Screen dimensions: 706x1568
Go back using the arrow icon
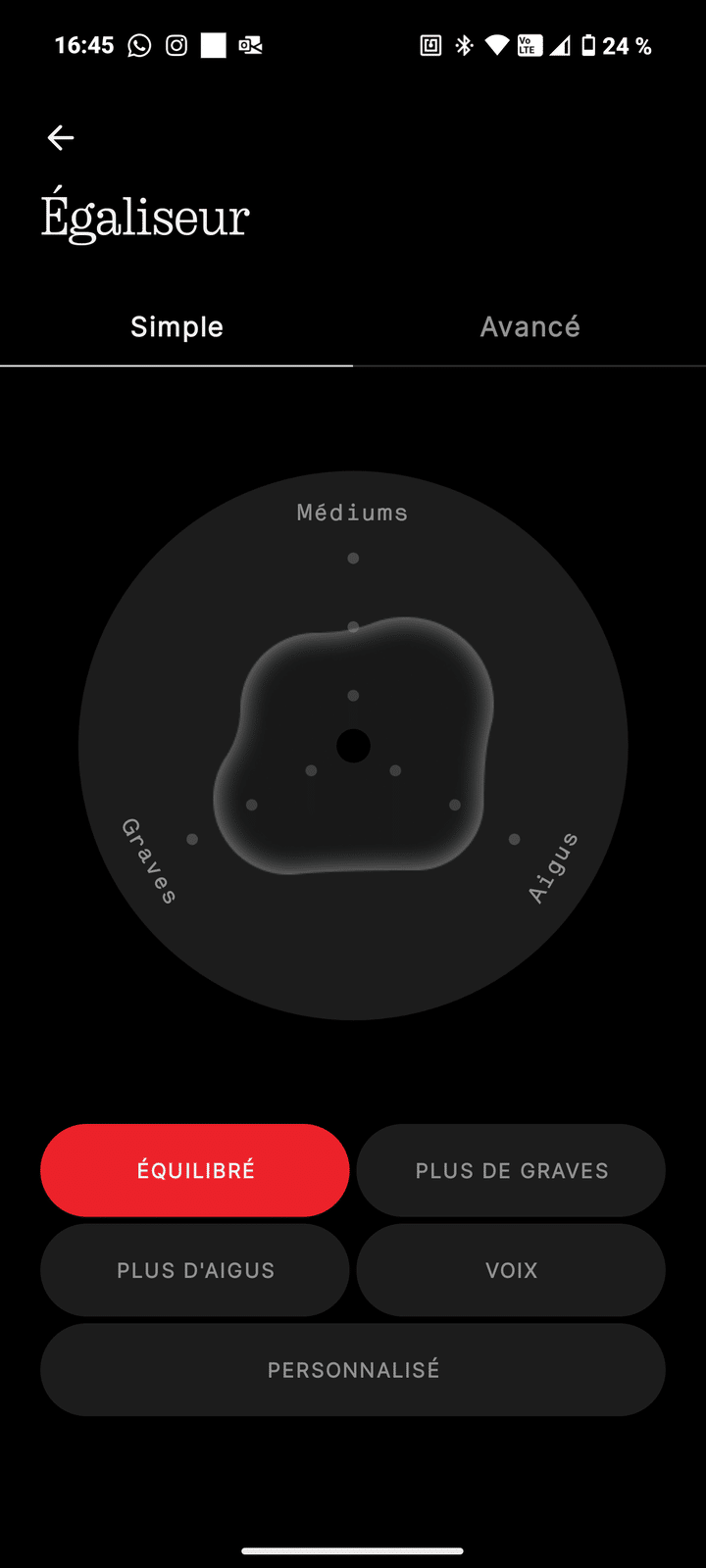(61, 138)
